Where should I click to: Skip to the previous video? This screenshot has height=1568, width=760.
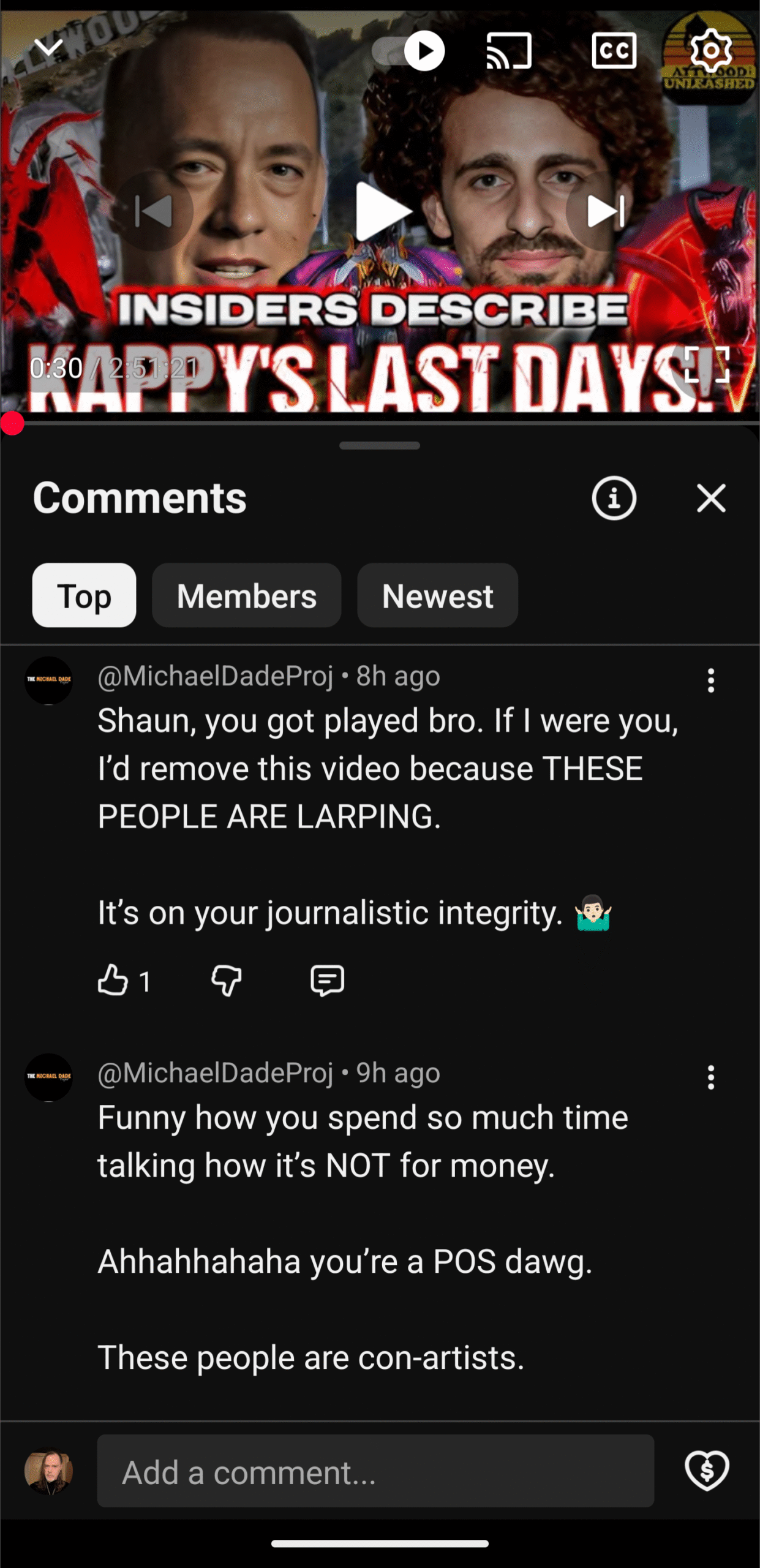[153, 212]
